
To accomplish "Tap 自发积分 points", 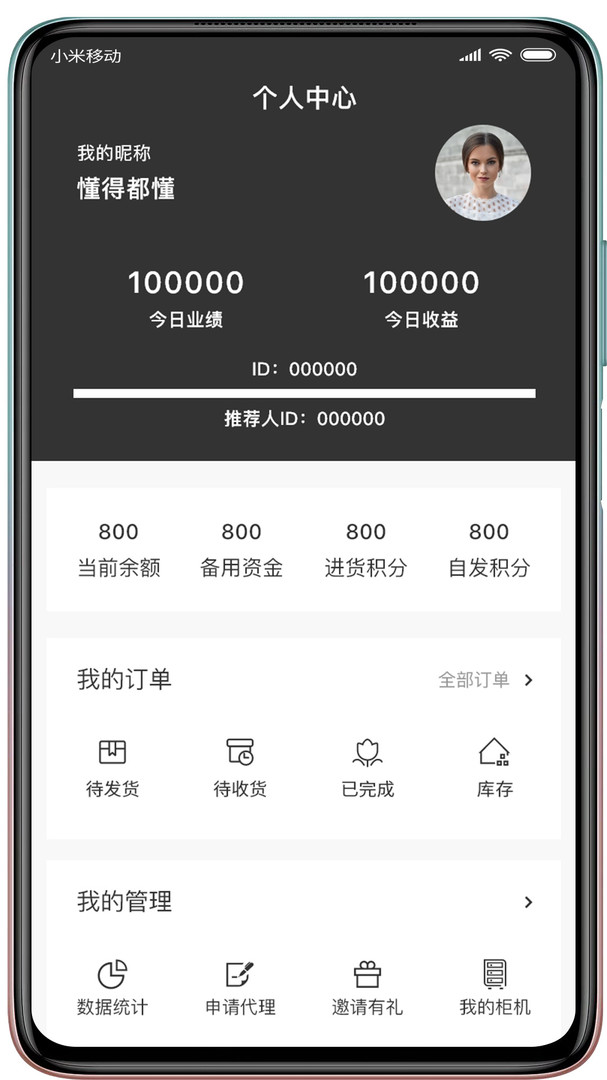I will 489,550.
